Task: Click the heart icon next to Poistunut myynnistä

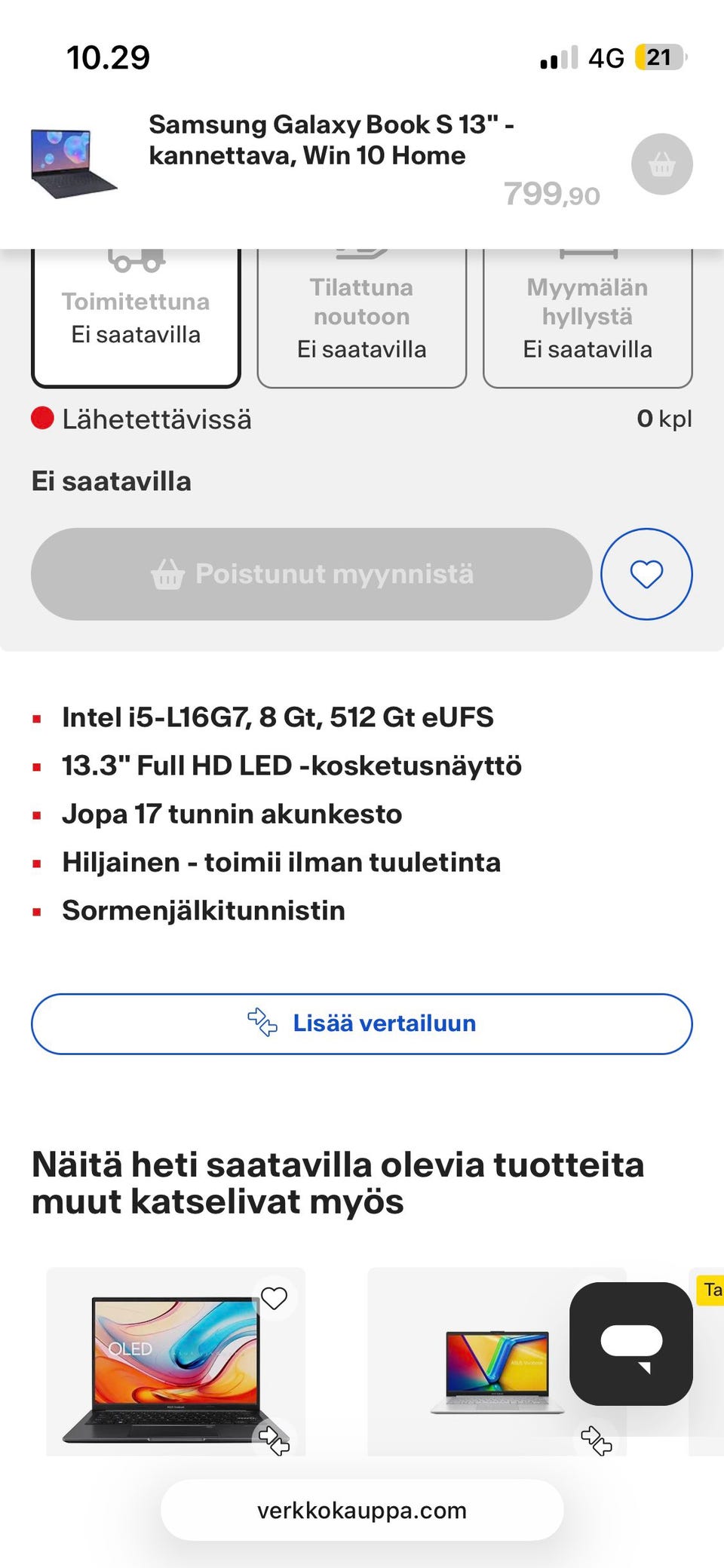Action: pyautogui.click(x=647, y=573)
